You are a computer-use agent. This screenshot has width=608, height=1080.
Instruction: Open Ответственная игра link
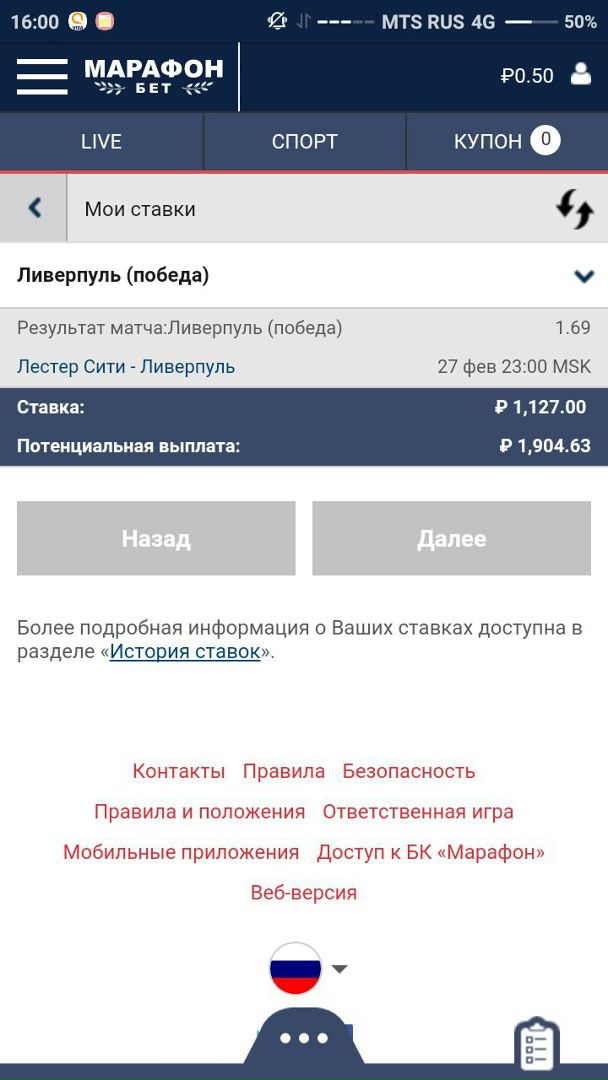click(418, 812)
